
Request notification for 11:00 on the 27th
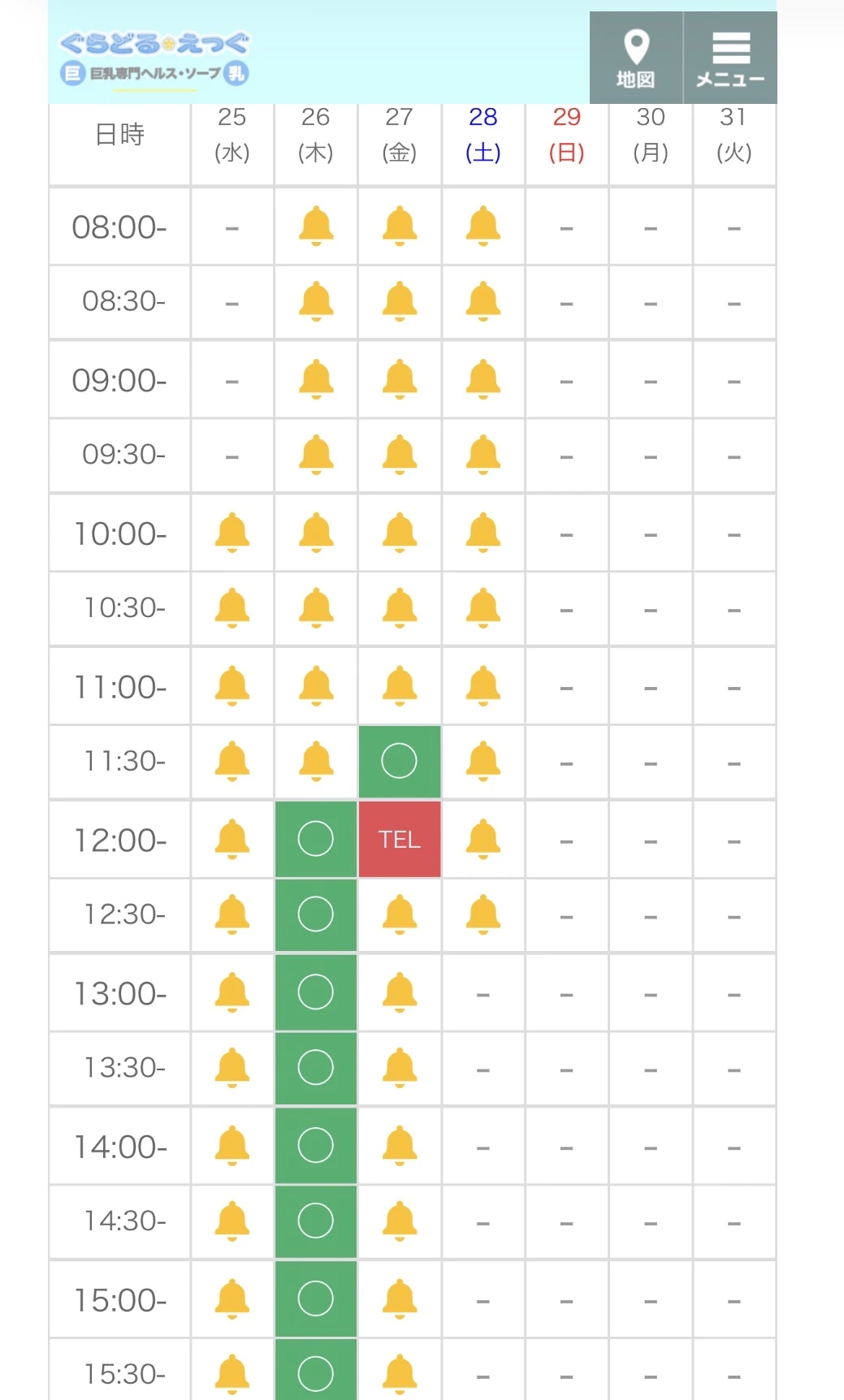[x=400, y=686]
